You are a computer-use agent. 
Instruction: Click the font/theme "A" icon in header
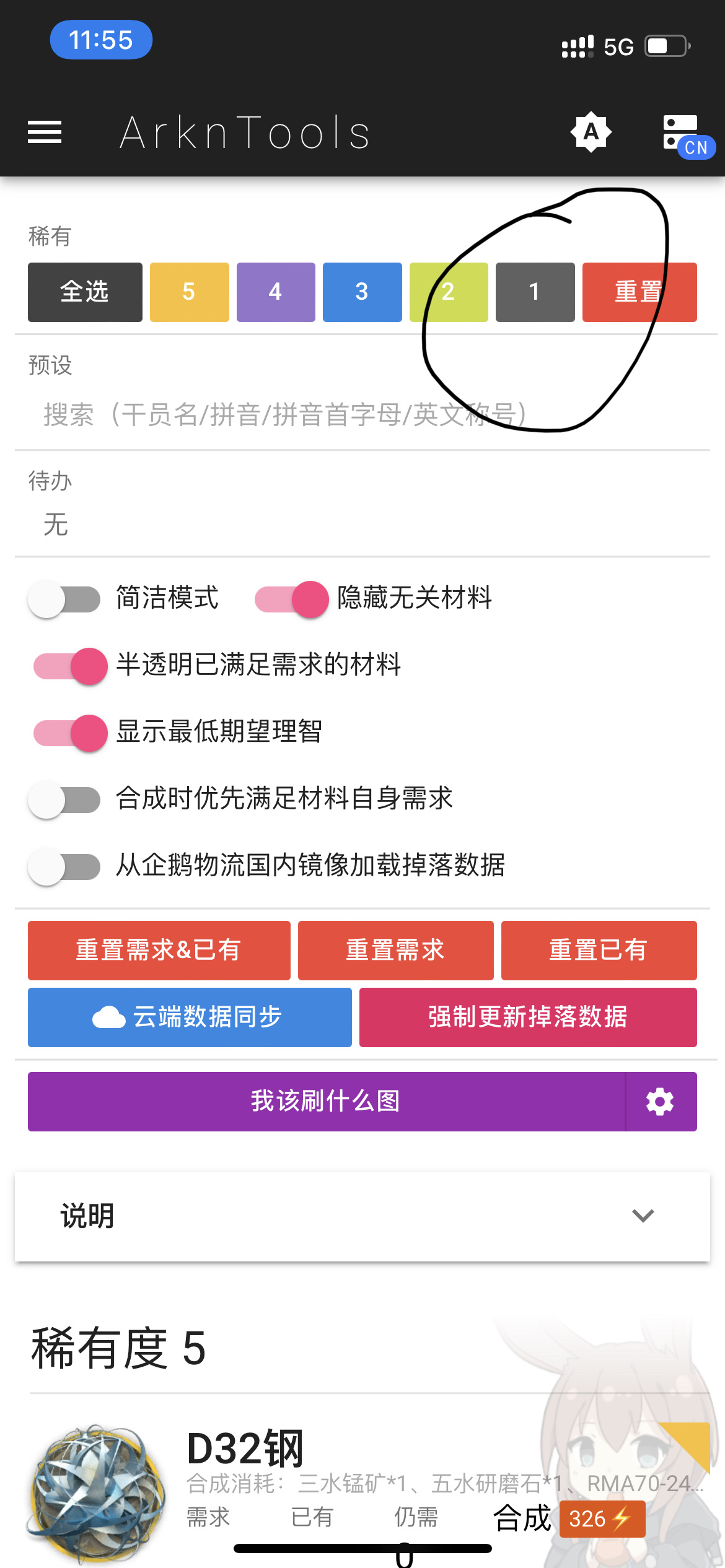[590, 131]
